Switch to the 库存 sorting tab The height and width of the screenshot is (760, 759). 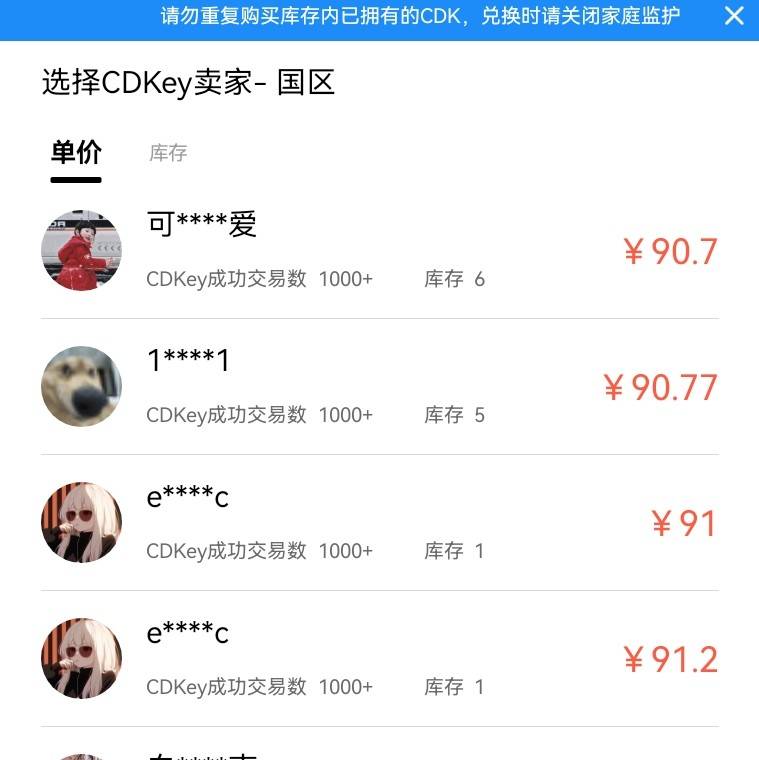click(x=168, y=153)
